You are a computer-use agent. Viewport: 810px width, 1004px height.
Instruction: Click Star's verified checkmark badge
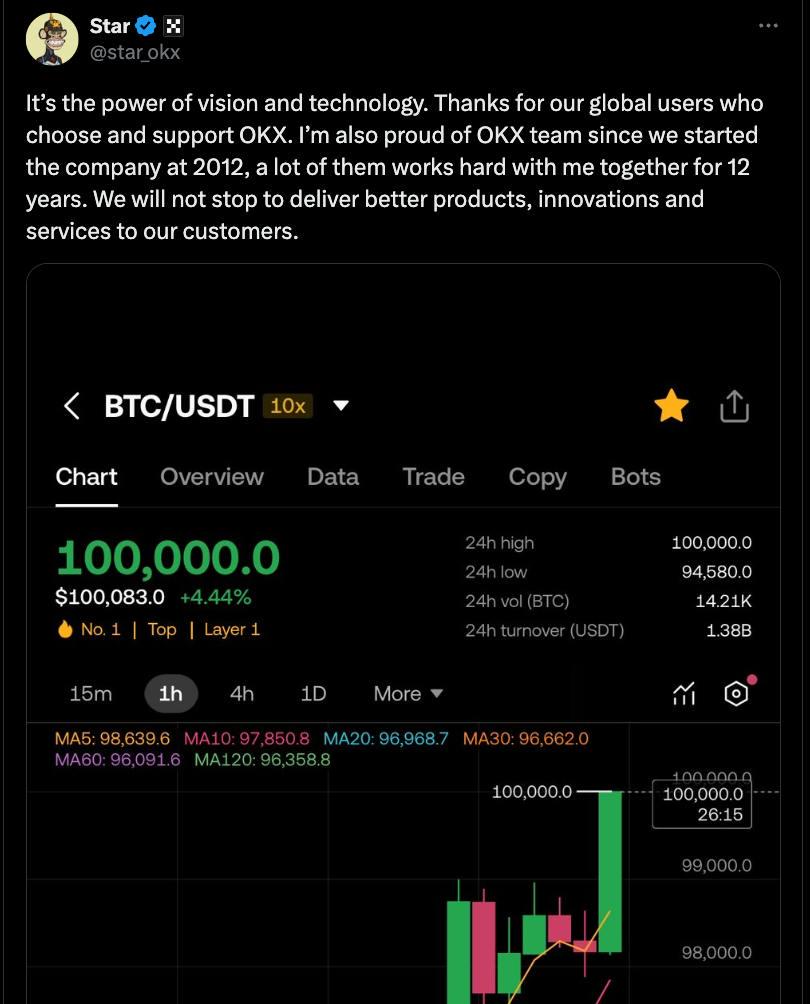pyautogui.click(x=144, y=26)
